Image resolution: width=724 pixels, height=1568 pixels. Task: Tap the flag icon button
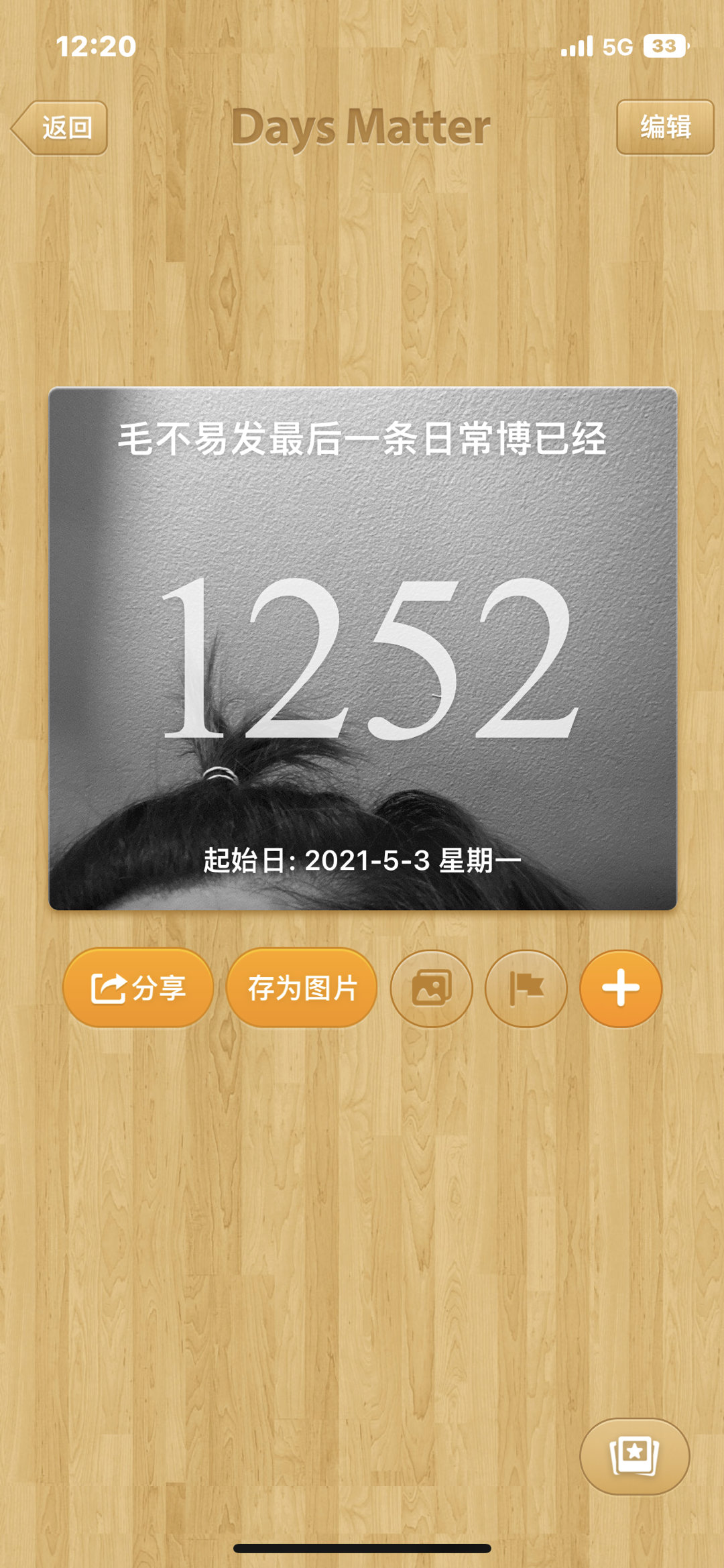click(526, 989)
